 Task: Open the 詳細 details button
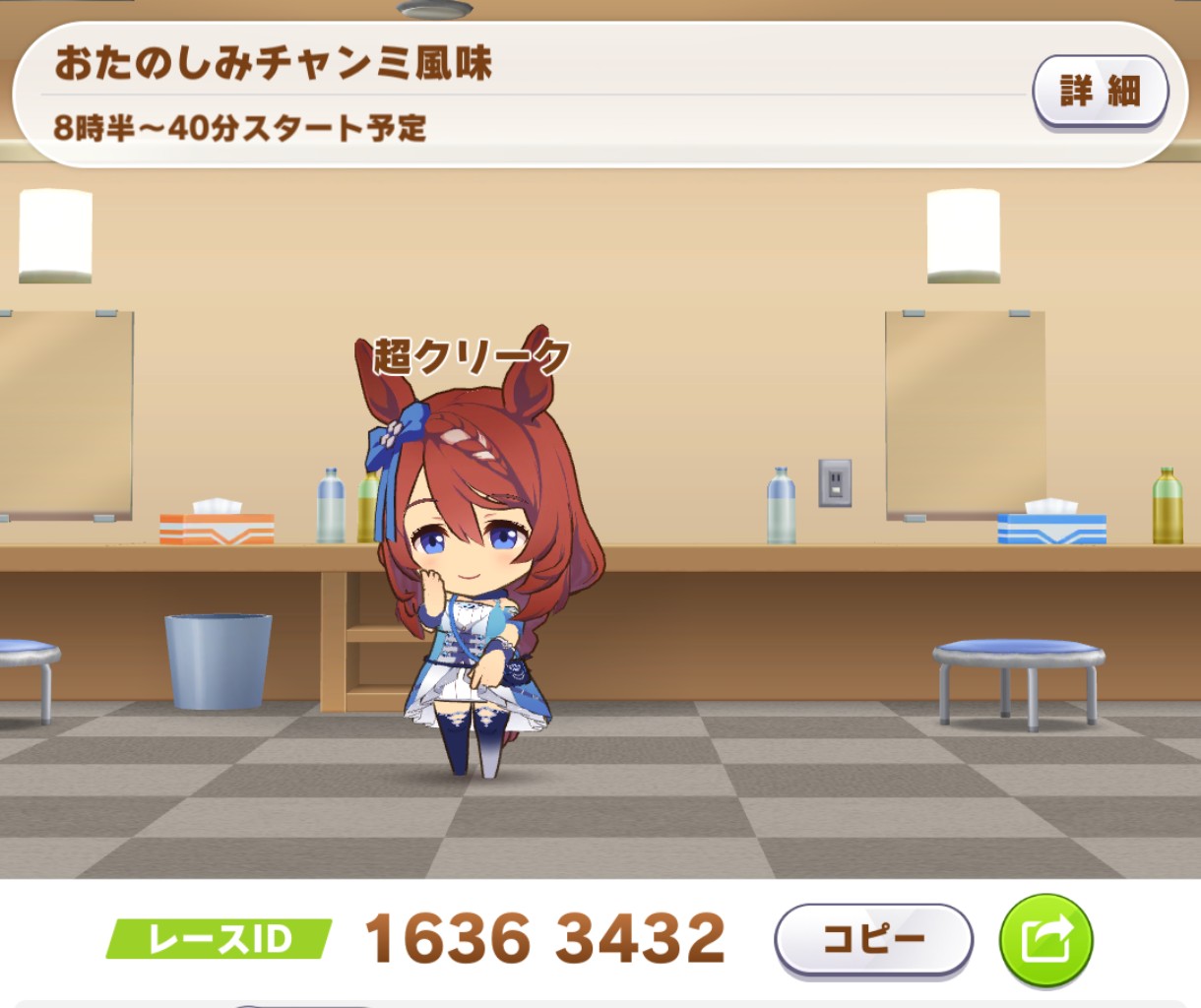(x=1100, y=92)
